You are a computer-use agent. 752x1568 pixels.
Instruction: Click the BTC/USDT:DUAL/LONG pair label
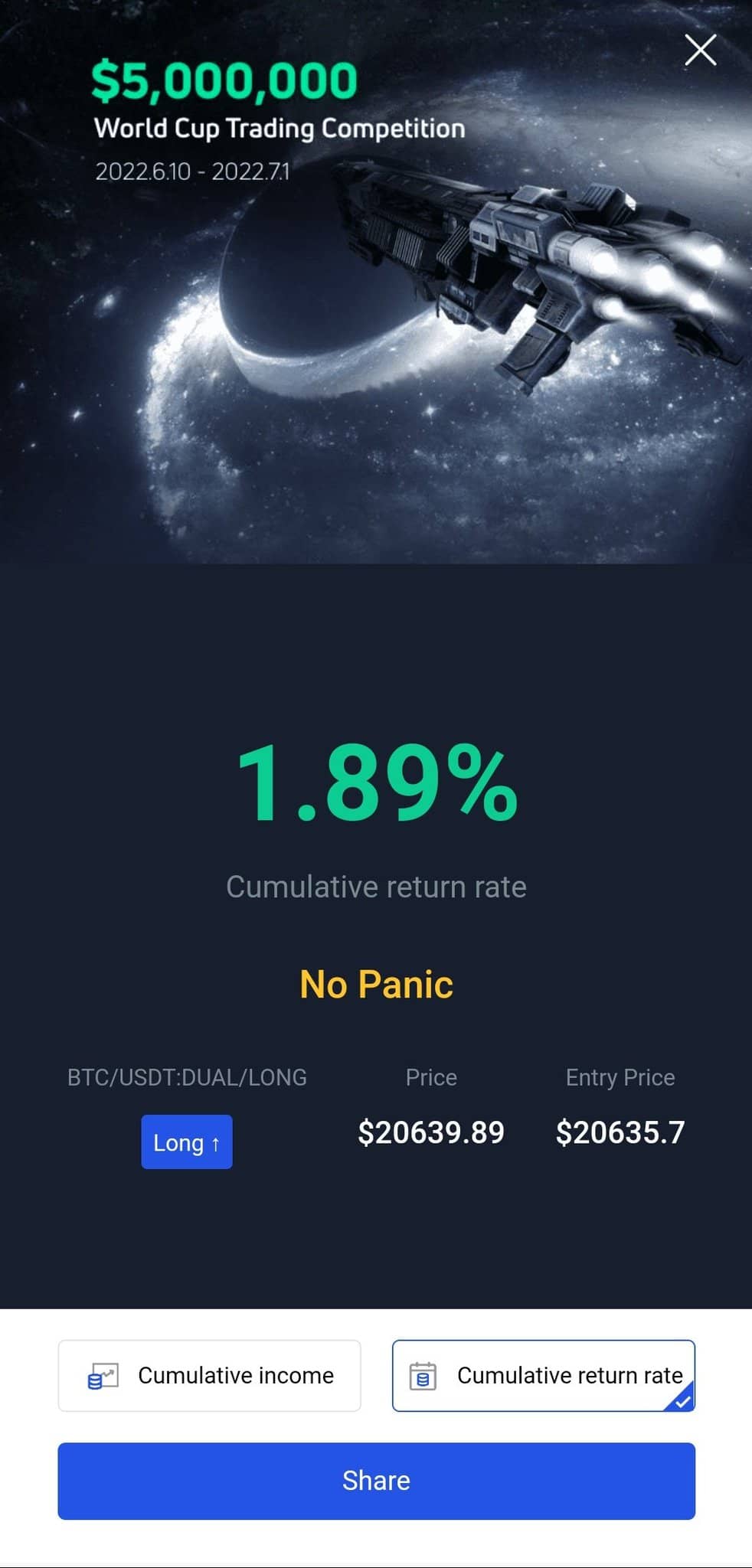[186, 1077]
